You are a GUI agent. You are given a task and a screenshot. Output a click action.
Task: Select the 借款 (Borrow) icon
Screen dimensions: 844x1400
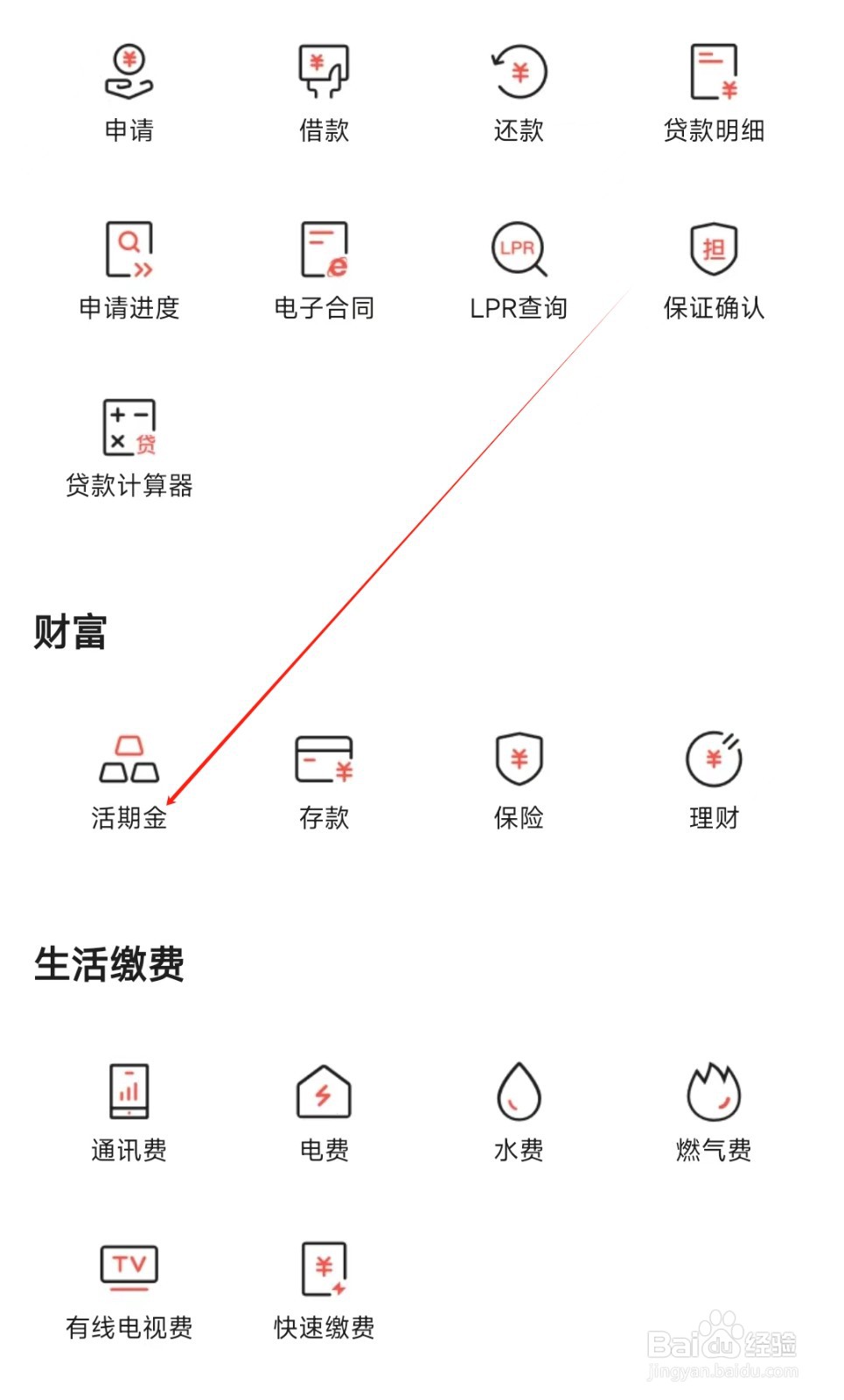pos(324,92)
